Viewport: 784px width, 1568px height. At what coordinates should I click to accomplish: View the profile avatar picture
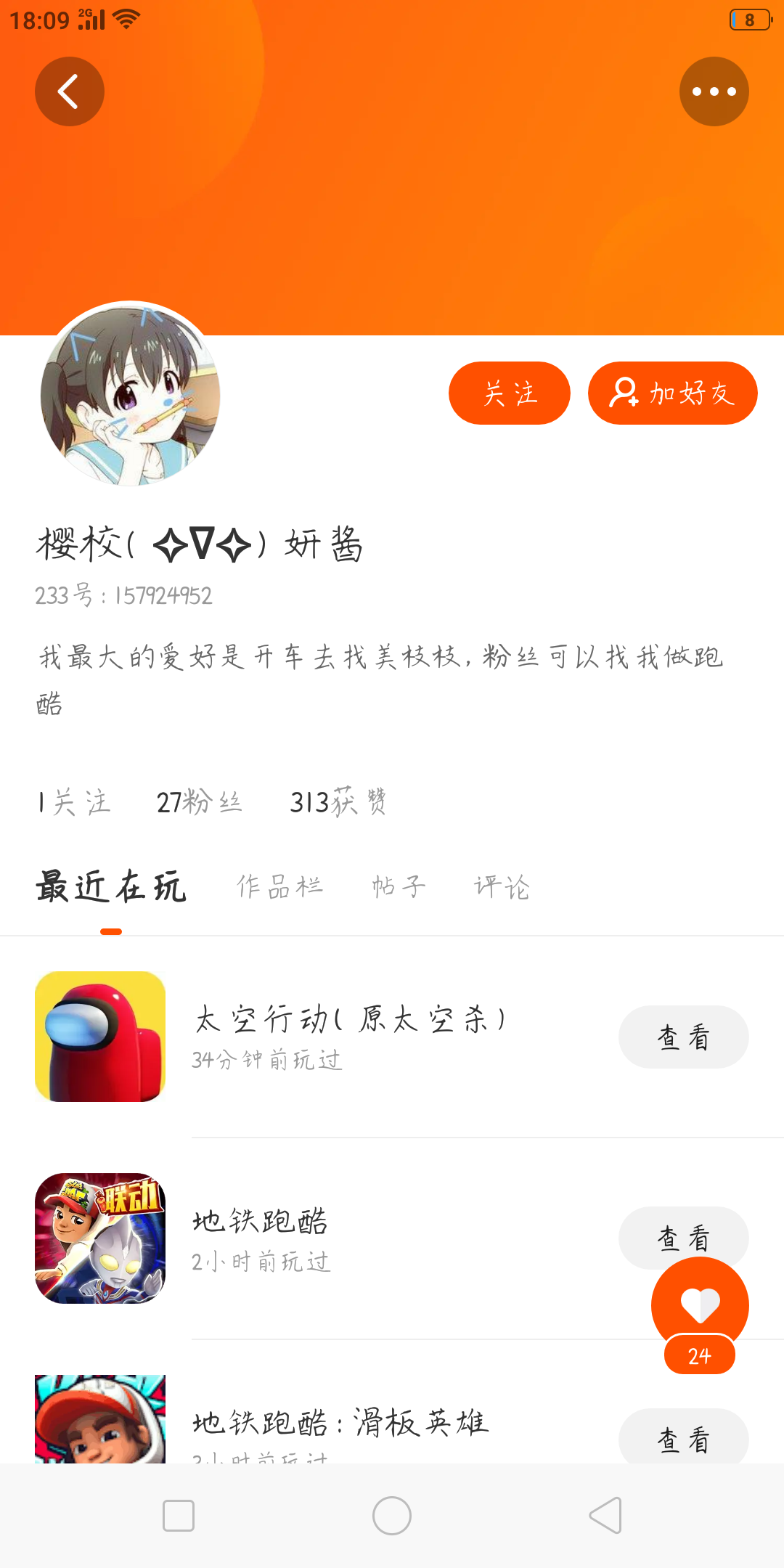point(131,394)
